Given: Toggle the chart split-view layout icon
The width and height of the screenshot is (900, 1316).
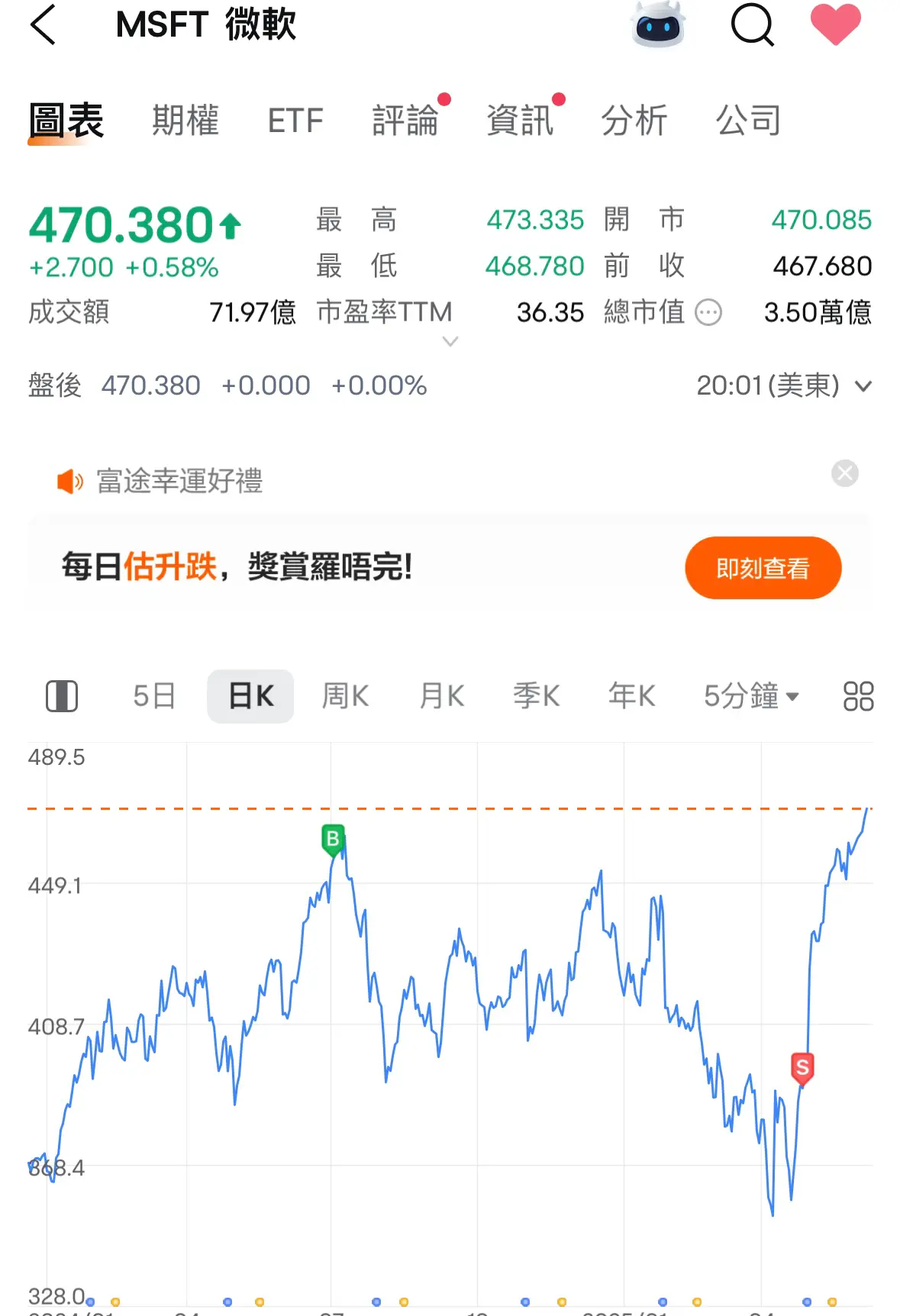Looking at the screenshot, I should click(62, 696).
